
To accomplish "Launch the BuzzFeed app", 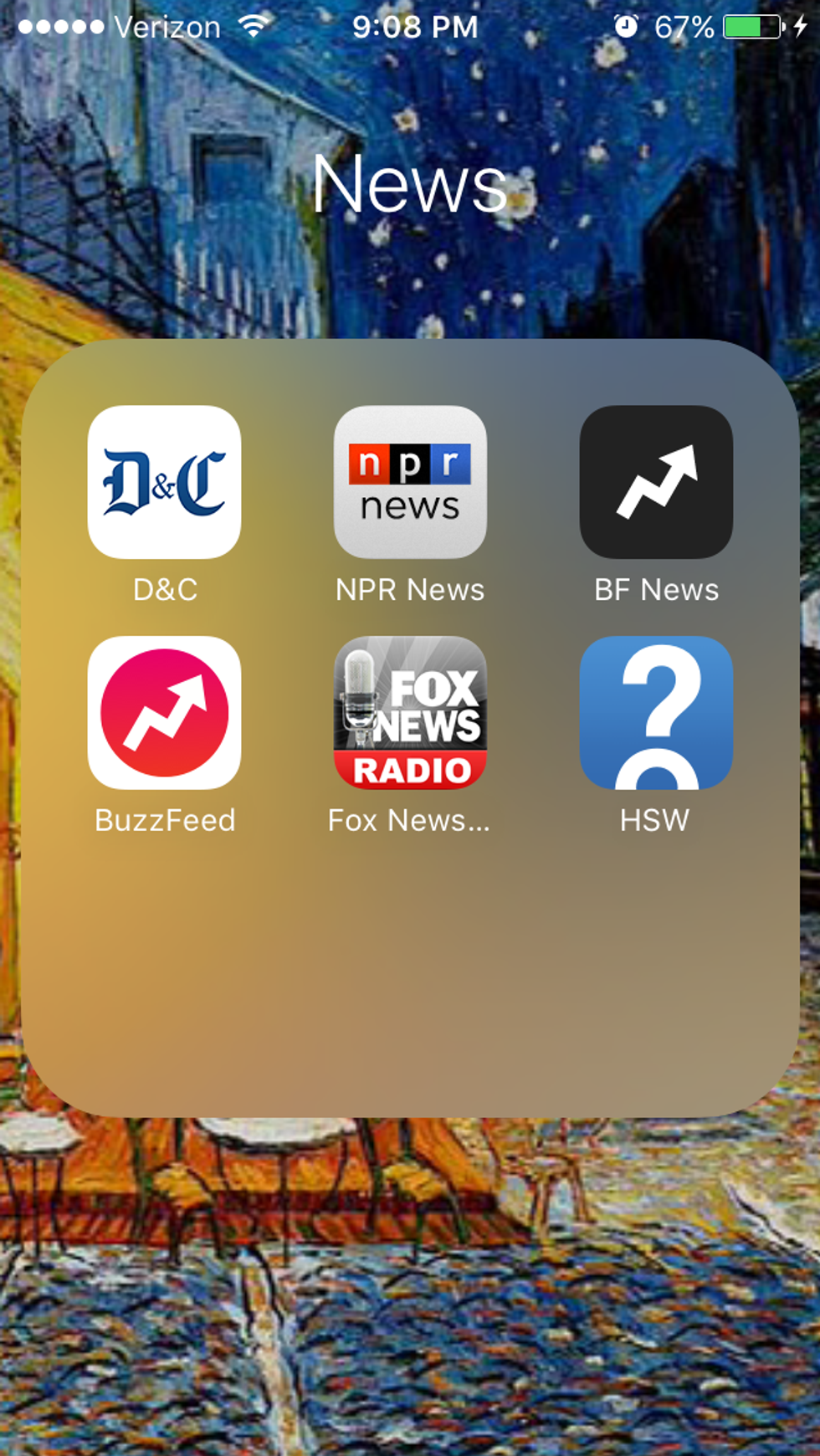I will coord(164,712).
